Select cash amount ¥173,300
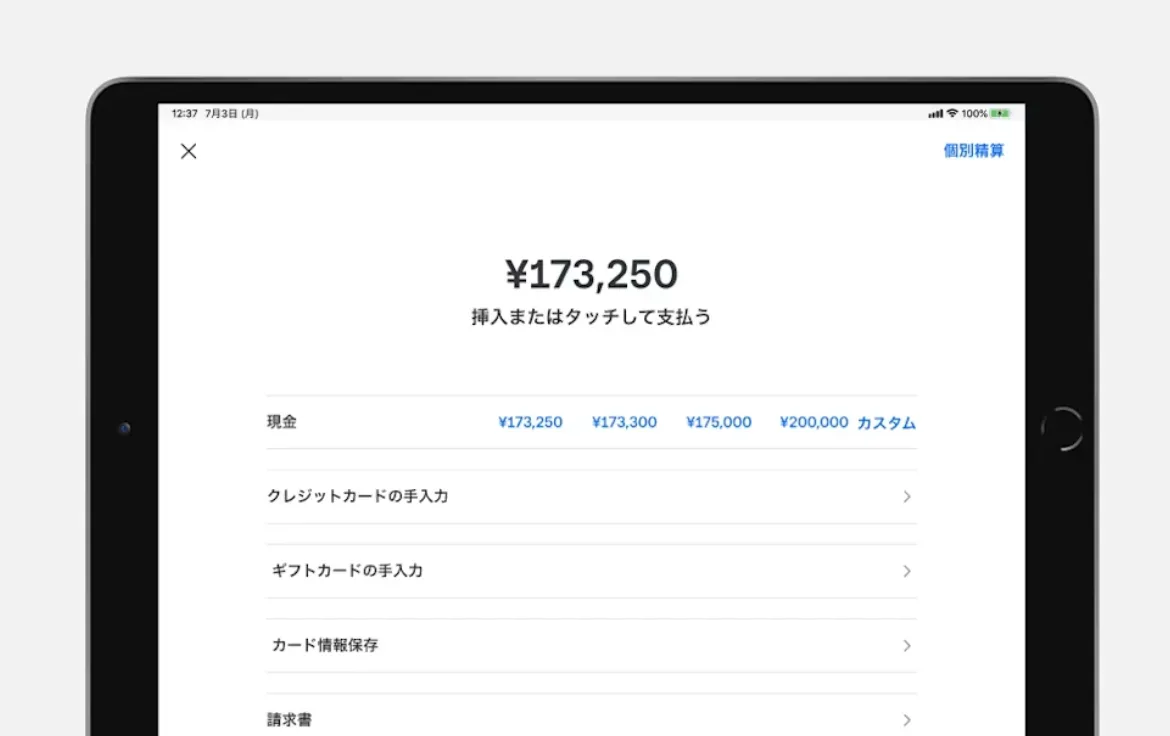The height and width of the screenshot is (736, 1170). click(624, 422)
